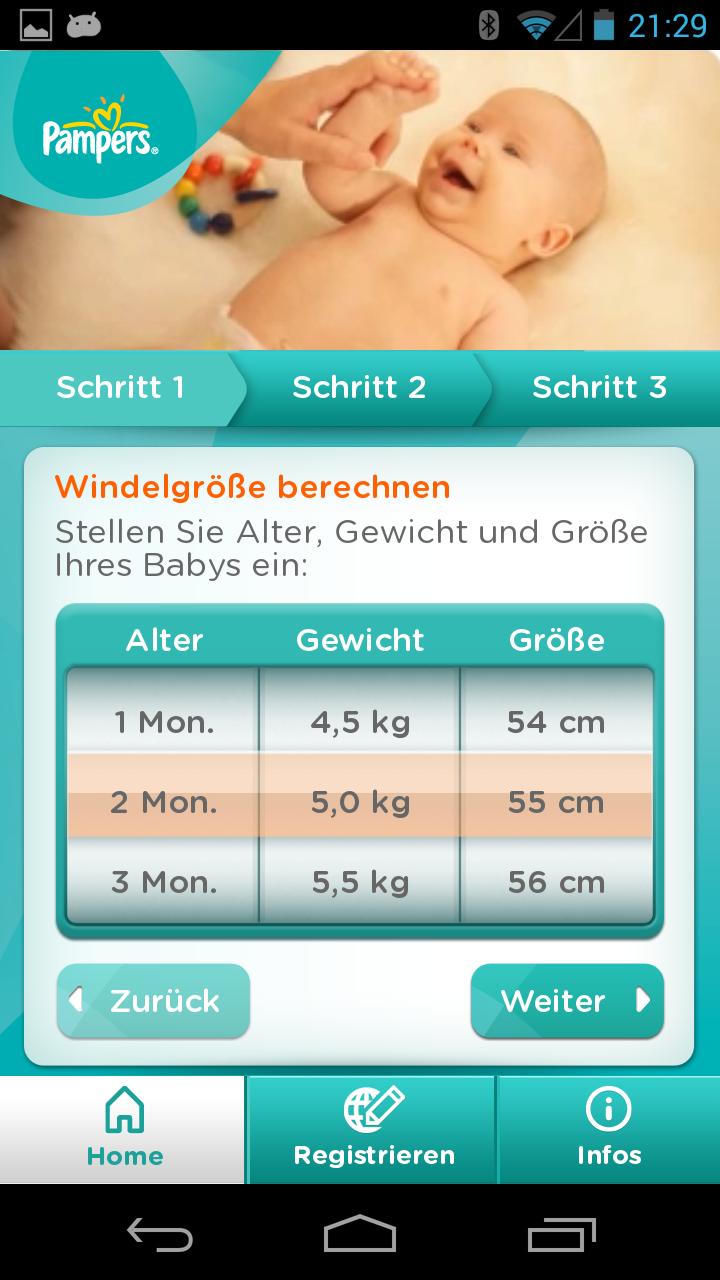
Task: Select 4,5 kg in the Gewicht wheel
Action: pos(360,722)
